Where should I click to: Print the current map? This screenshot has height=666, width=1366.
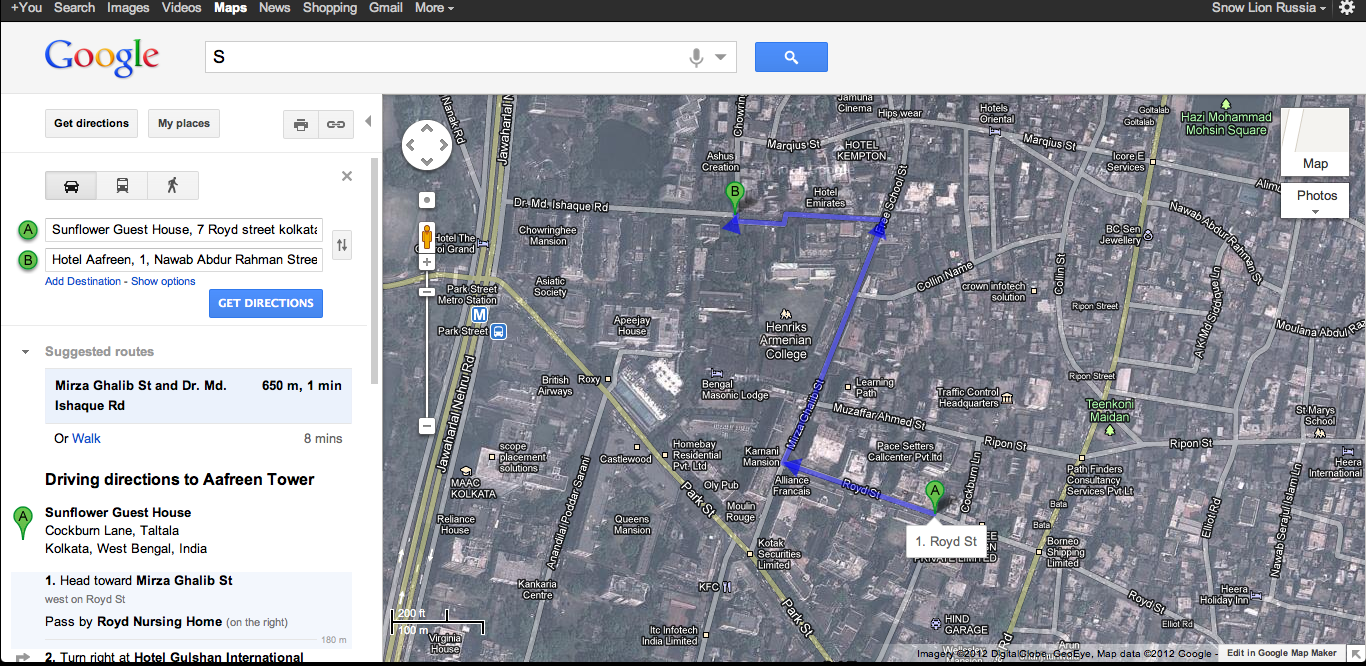[301, 124]
